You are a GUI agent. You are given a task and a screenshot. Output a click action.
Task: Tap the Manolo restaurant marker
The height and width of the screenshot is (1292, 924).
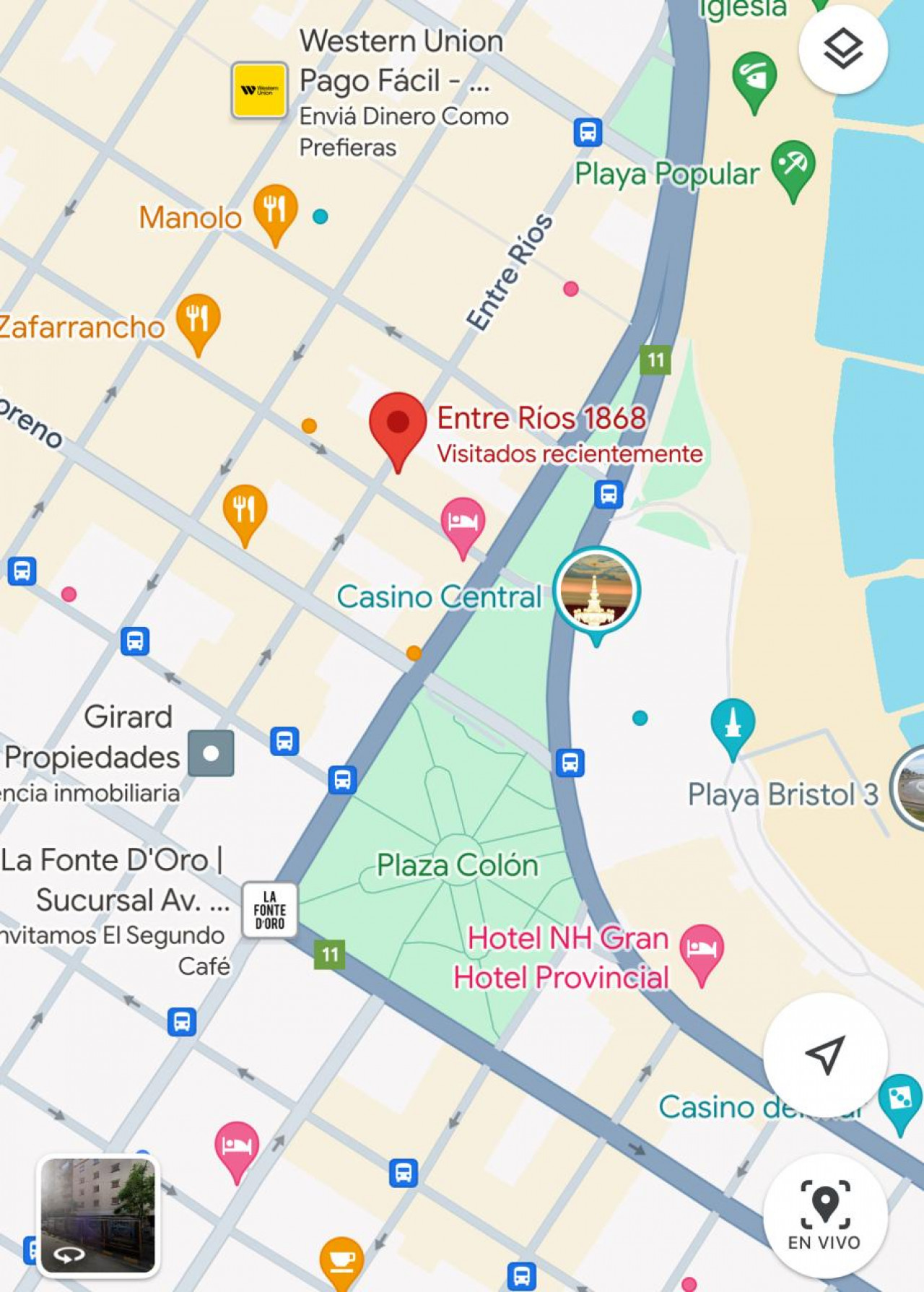click(x=275, y=211)
